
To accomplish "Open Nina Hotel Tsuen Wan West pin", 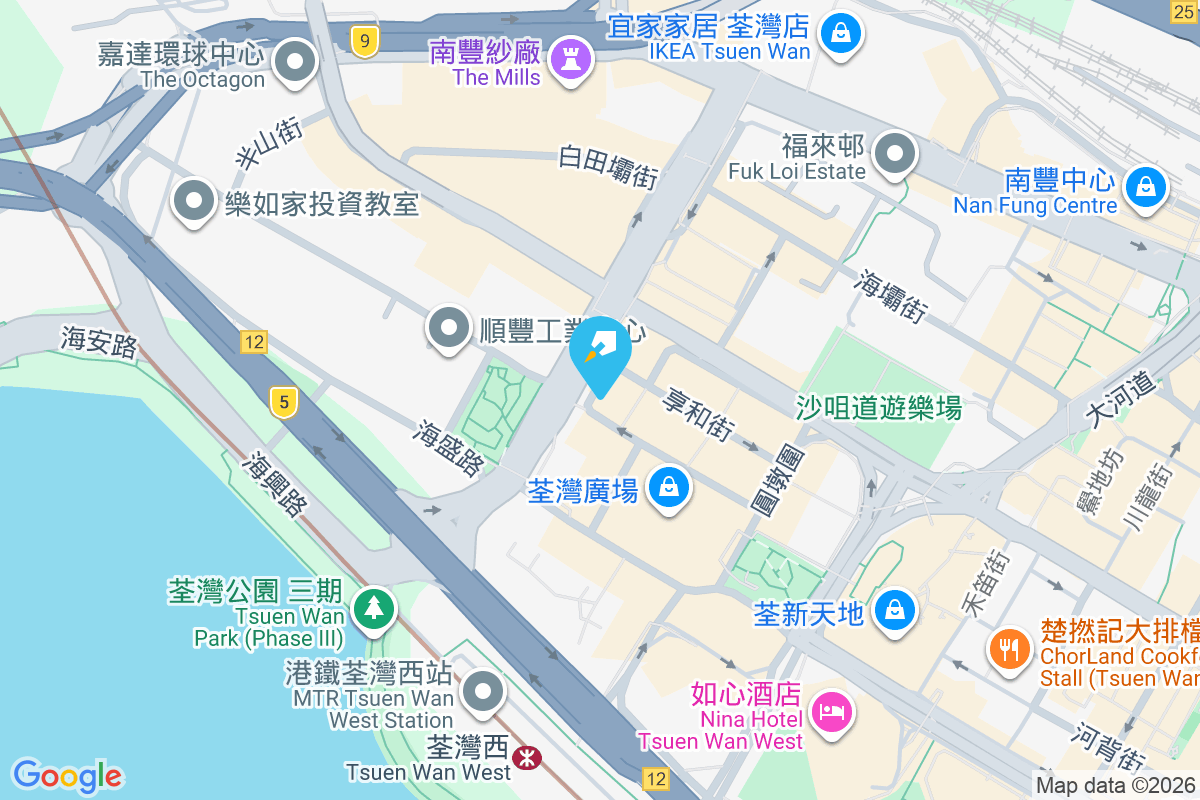I will click(x=833, y=713).
